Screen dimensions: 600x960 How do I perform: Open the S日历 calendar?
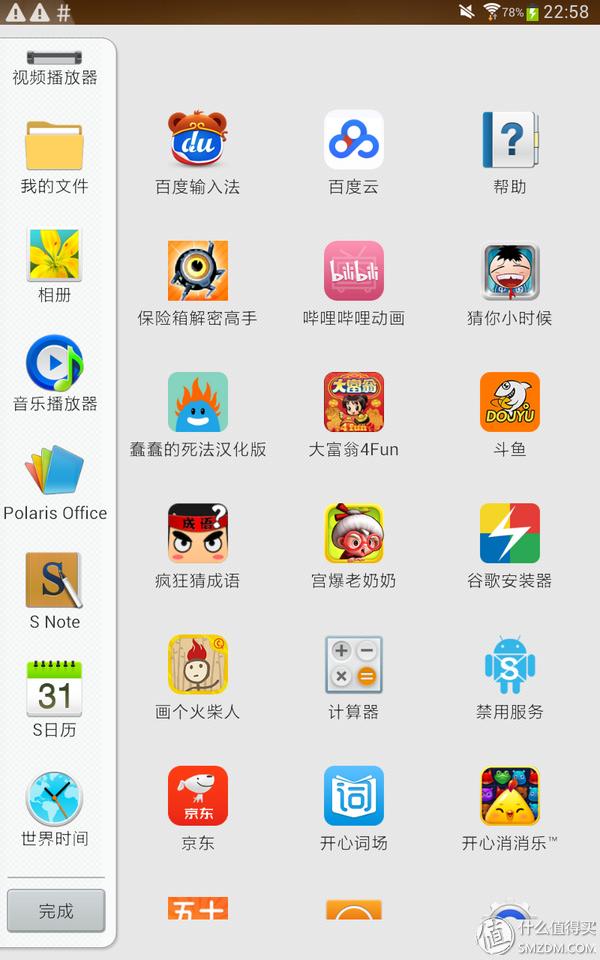(54, 700)
